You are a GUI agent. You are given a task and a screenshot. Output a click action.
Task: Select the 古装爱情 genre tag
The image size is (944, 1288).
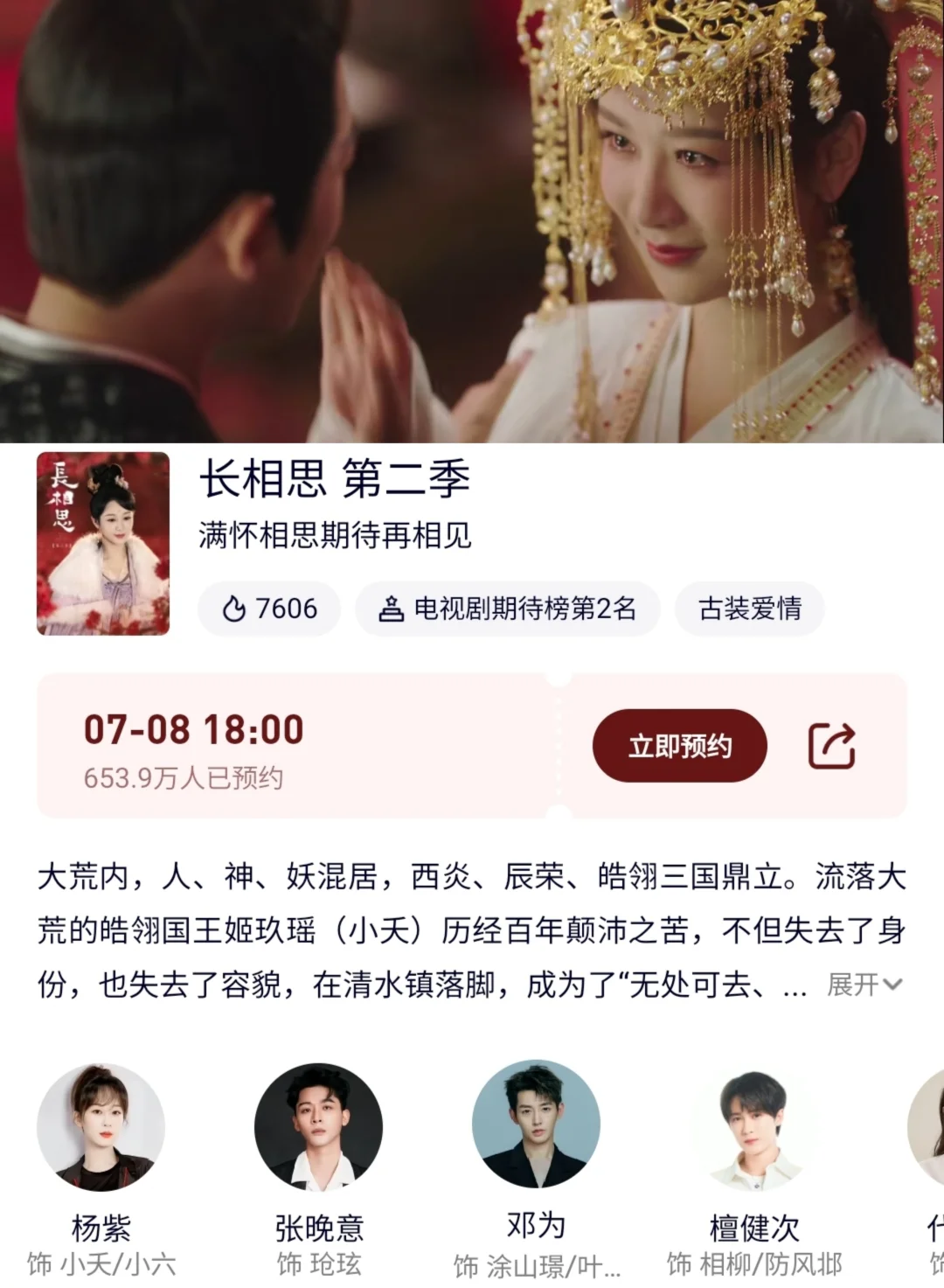[748, 609]
